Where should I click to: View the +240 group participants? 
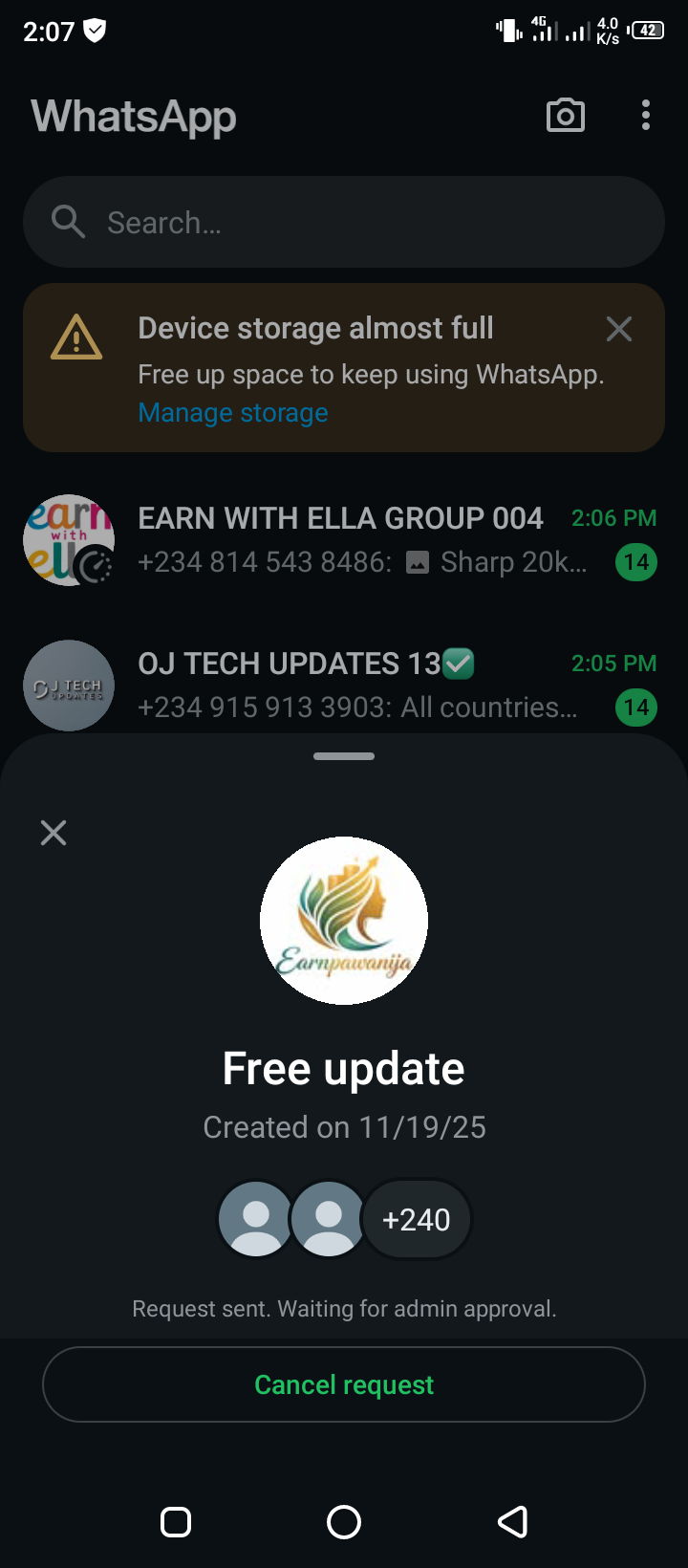coord(416,1220)
